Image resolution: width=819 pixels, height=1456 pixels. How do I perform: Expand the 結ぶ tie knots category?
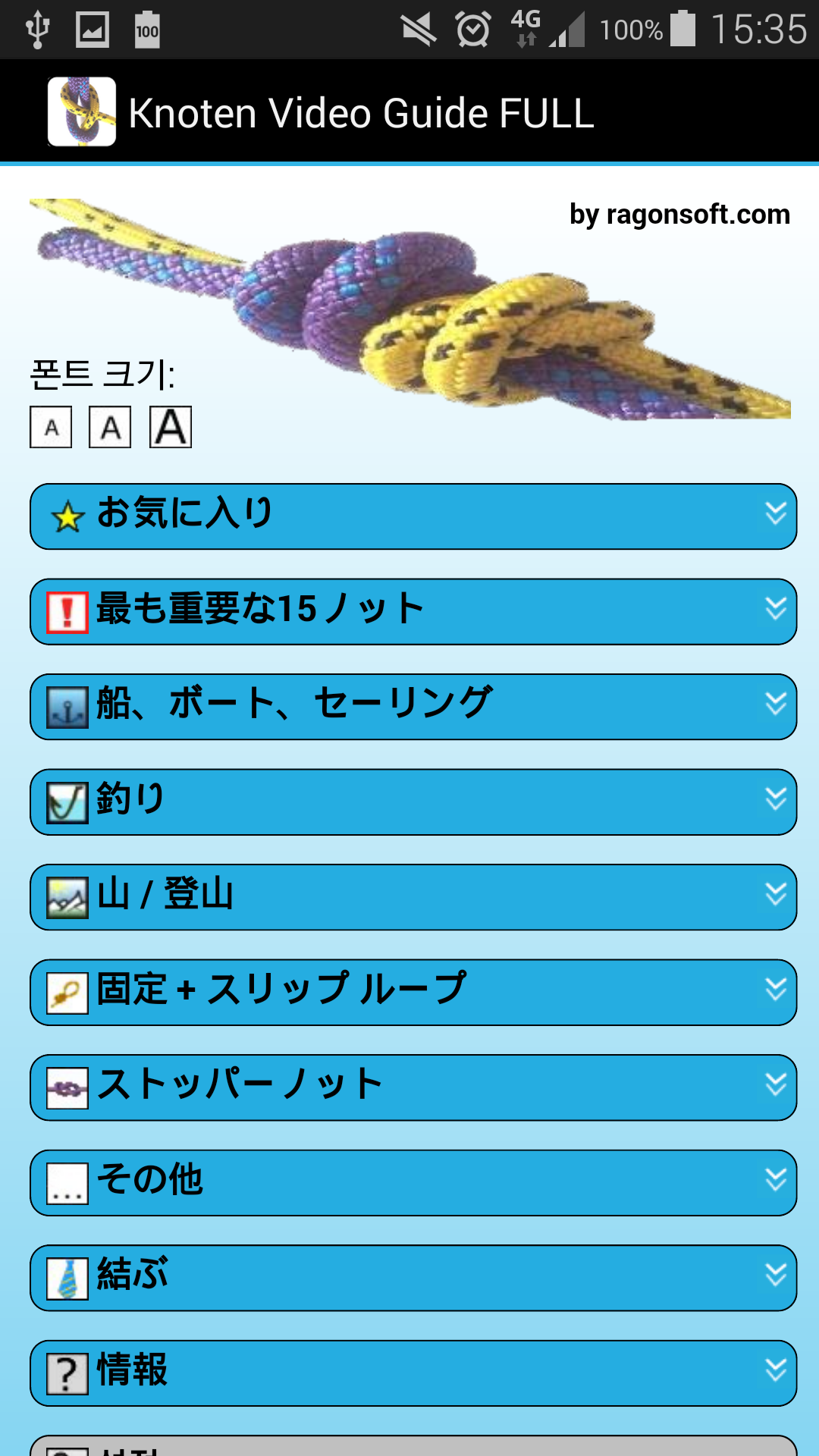[x=413, y=1278]
